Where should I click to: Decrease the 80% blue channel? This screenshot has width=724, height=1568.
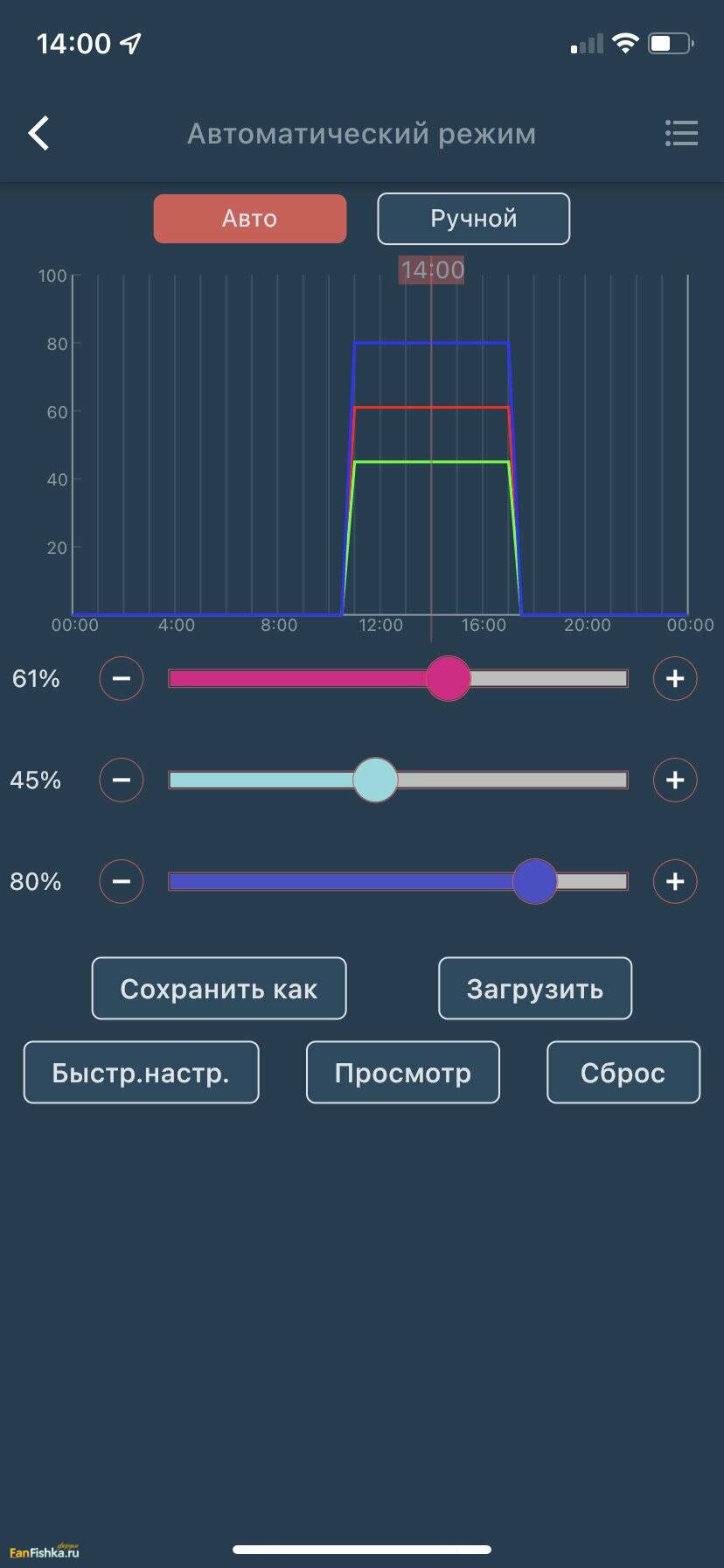tap(122, 881)
